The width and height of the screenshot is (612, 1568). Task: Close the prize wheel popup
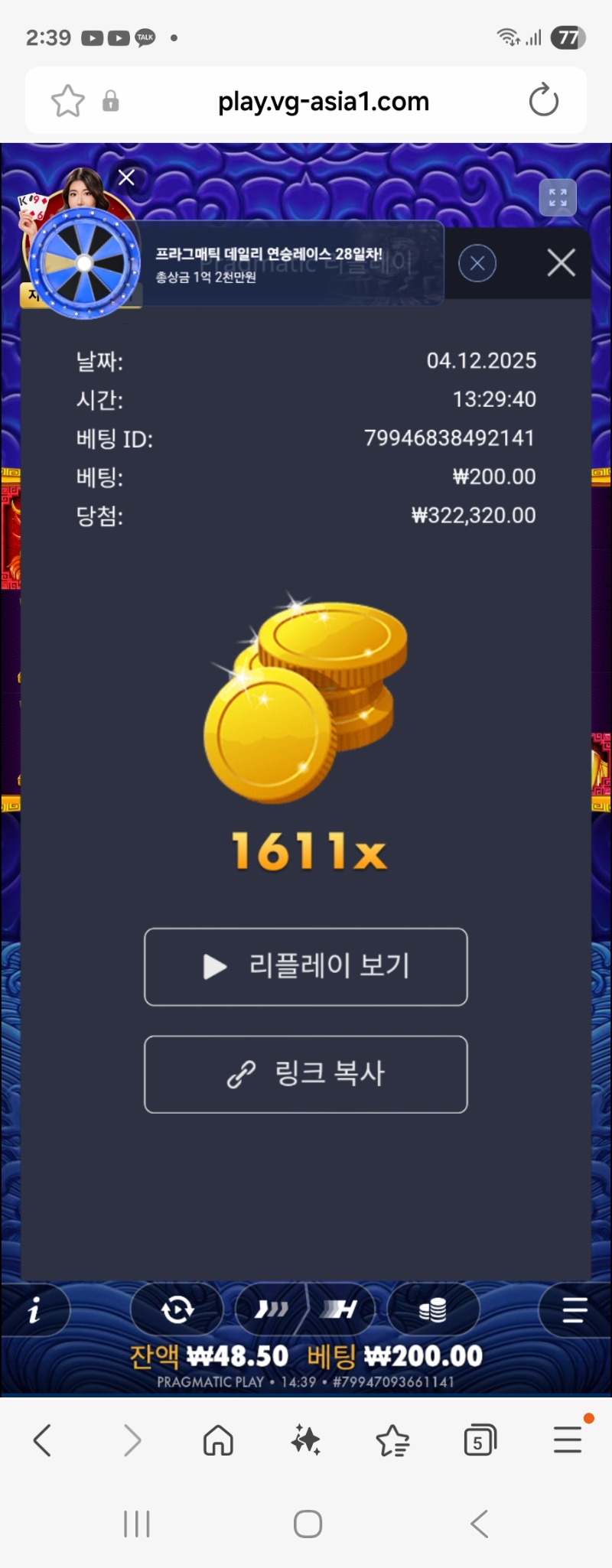tap(126, 177)
